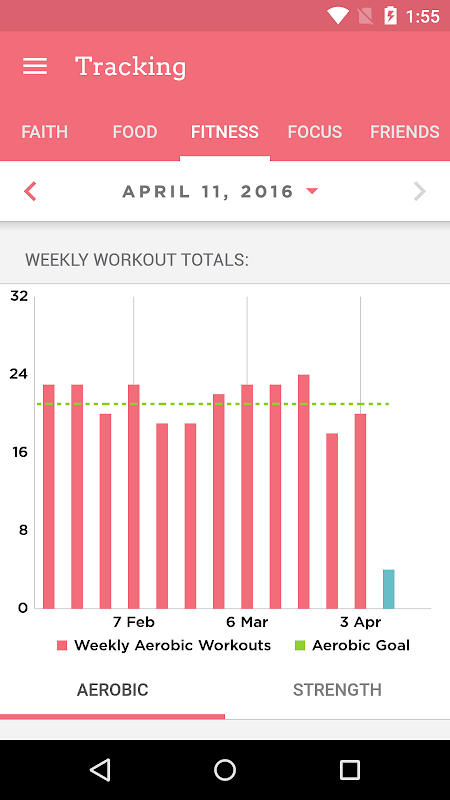The height and width of the screenshot is (800, 450).
Task: Switch to the Food tab
Action: [x=135, y=132]
